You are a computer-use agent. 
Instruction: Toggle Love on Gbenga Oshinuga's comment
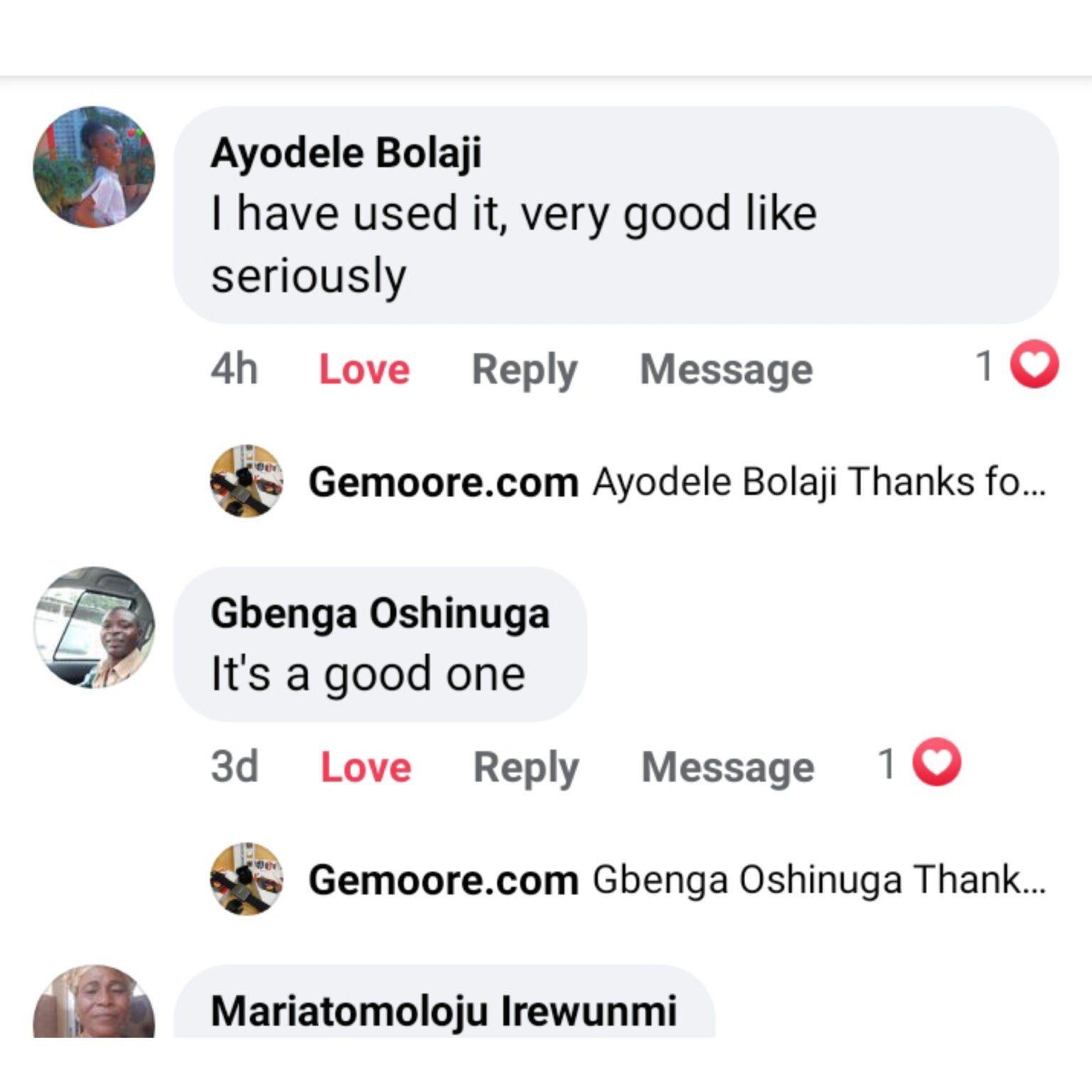click(x=365, y=767)
